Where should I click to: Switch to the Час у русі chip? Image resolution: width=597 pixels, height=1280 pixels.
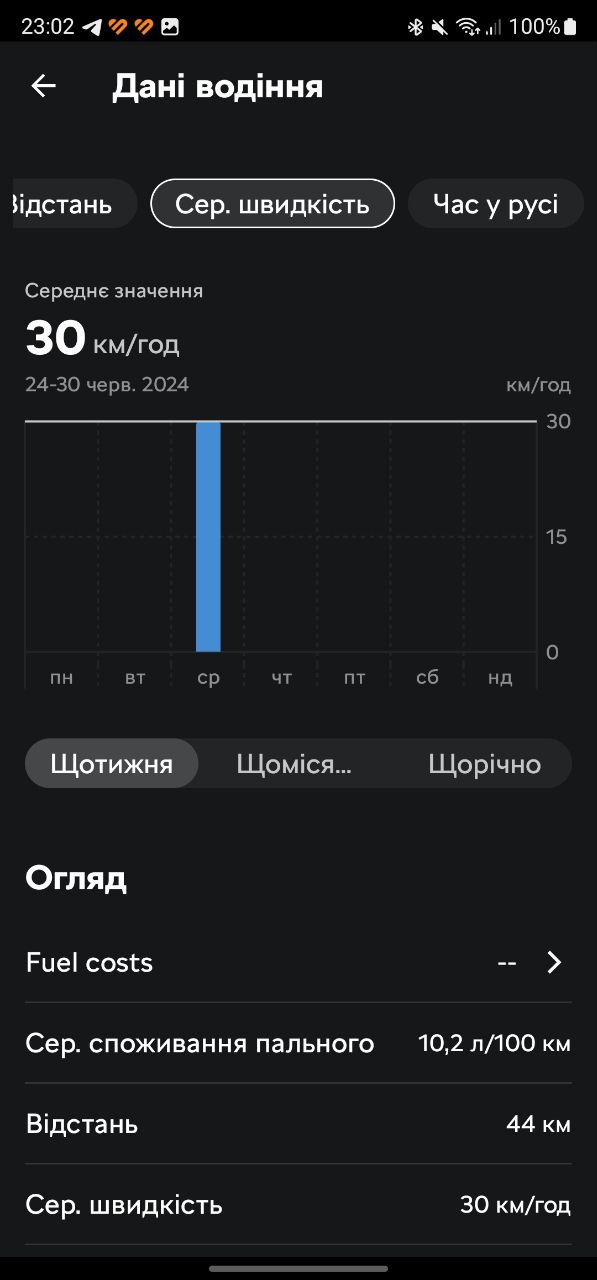(x=495, y=204)
